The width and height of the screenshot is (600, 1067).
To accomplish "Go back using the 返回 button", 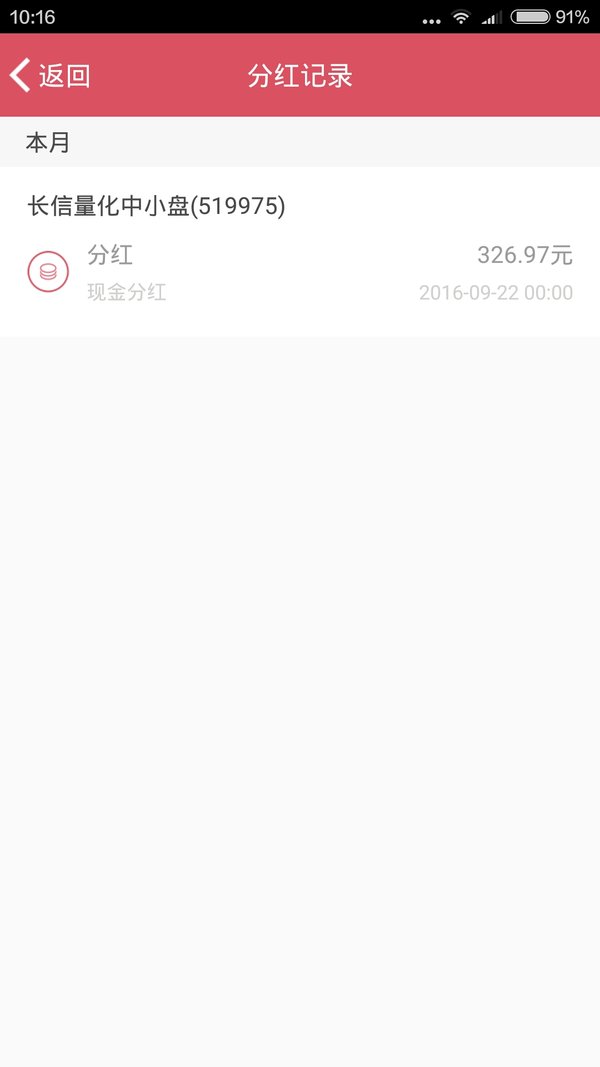I will coord(50,75).
